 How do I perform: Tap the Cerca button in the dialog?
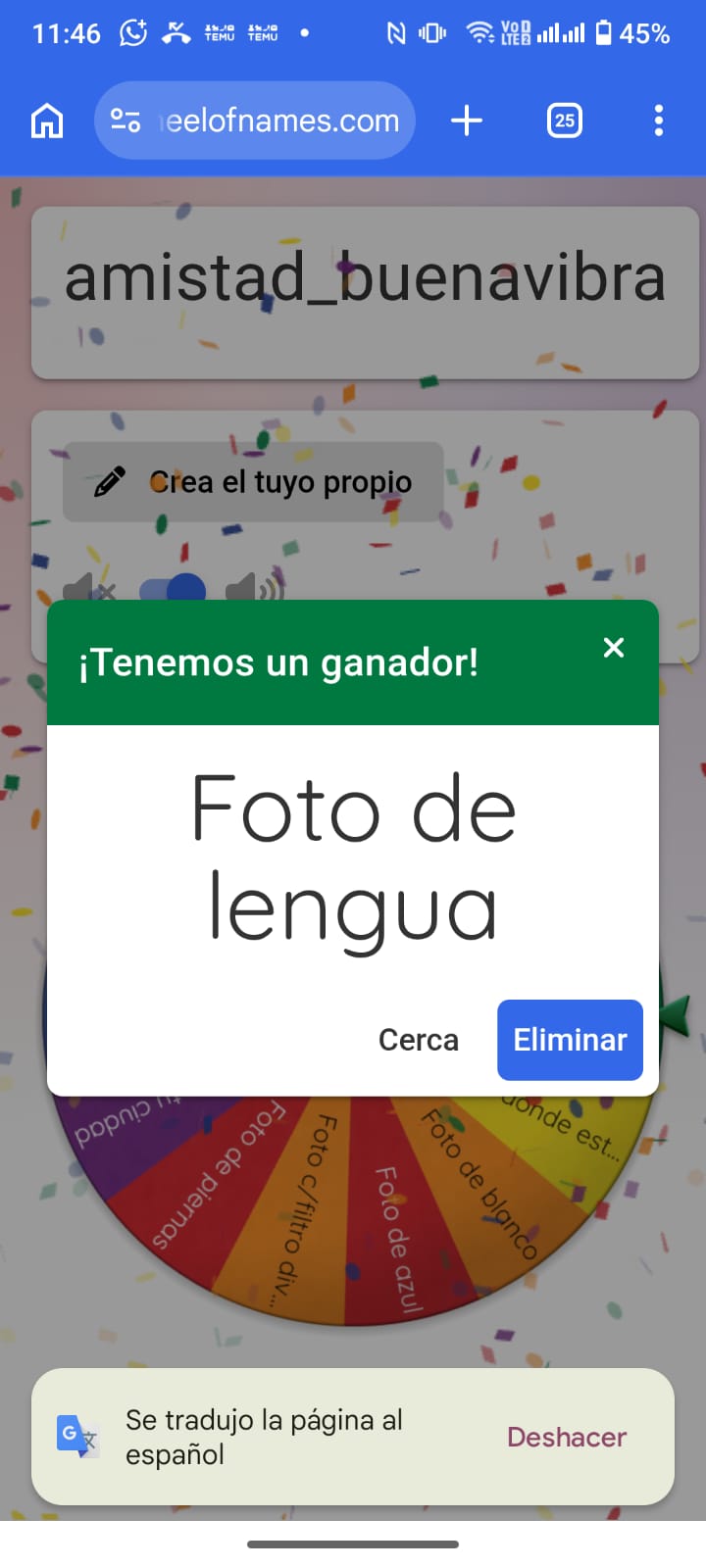tap(419, 1040)
